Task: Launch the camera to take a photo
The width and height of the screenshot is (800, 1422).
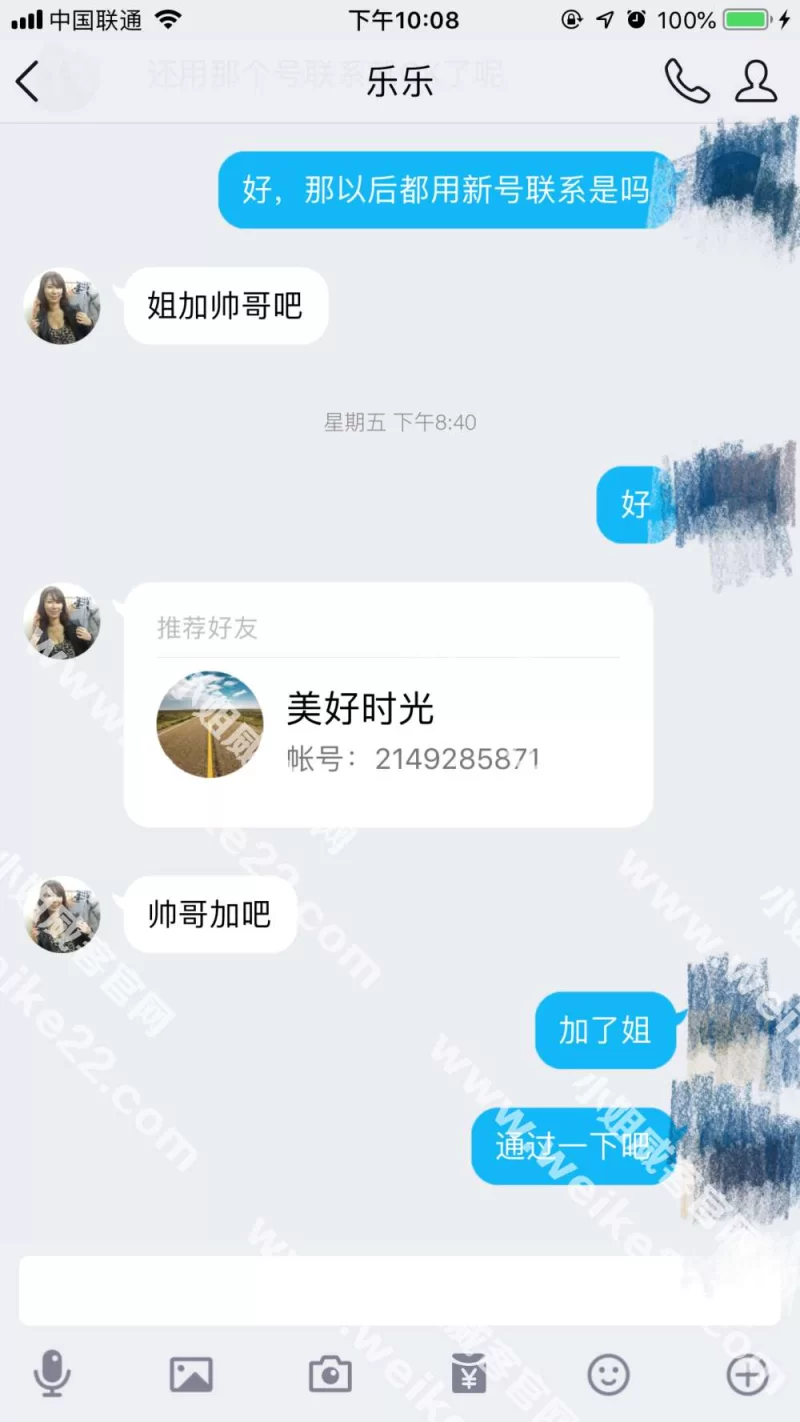Action: tap(330, 1375)
